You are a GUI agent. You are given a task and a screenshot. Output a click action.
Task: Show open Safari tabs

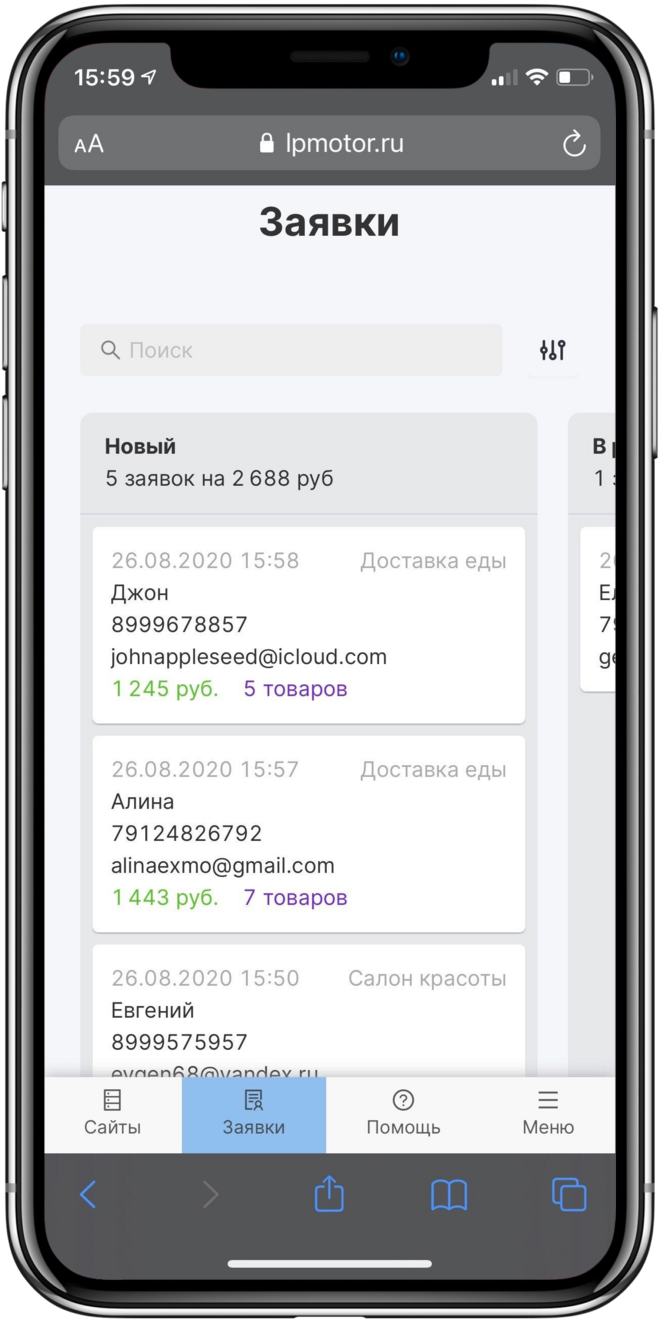569,1194
